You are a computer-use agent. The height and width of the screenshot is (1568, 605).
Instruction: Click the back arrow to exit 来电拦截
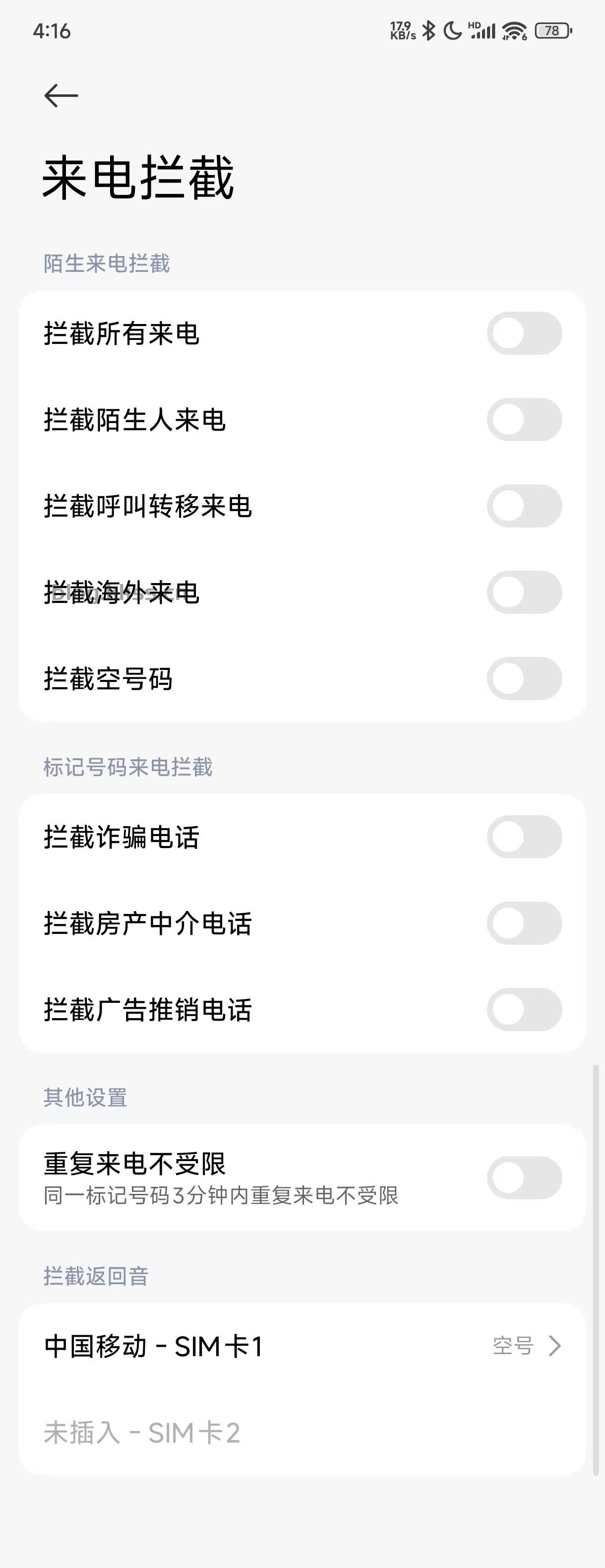[x=61, y=94]
